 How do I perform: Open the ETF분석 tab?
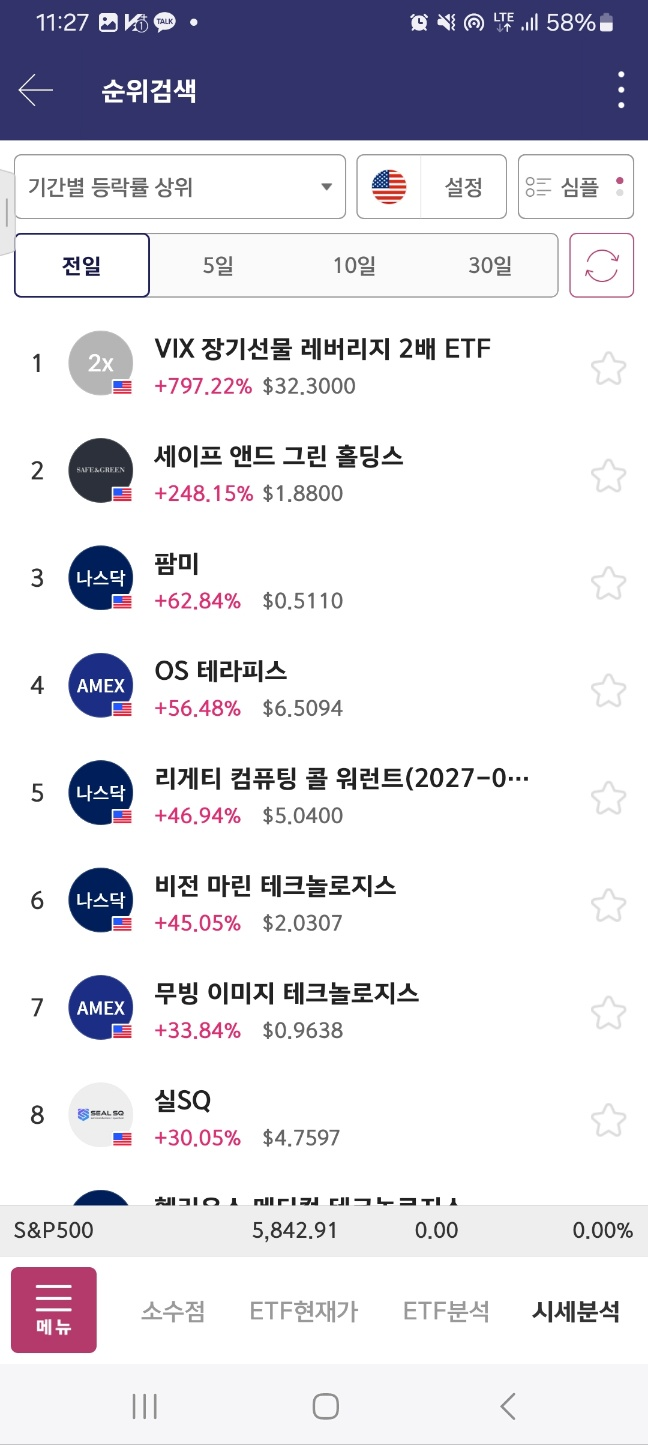click(x=446, y=1311)
